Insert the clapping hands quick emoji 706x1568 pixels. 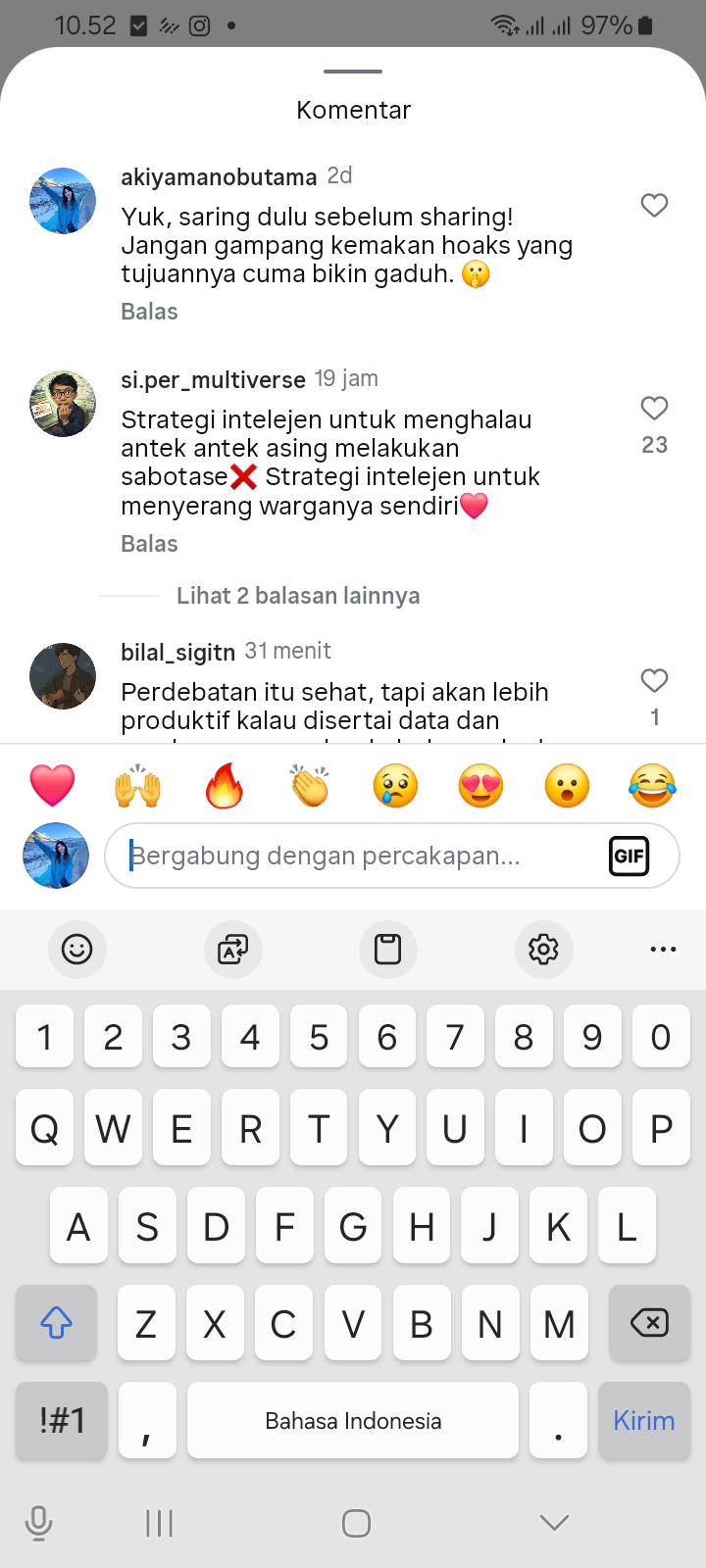pyautogui.click(x=310, y=786)
